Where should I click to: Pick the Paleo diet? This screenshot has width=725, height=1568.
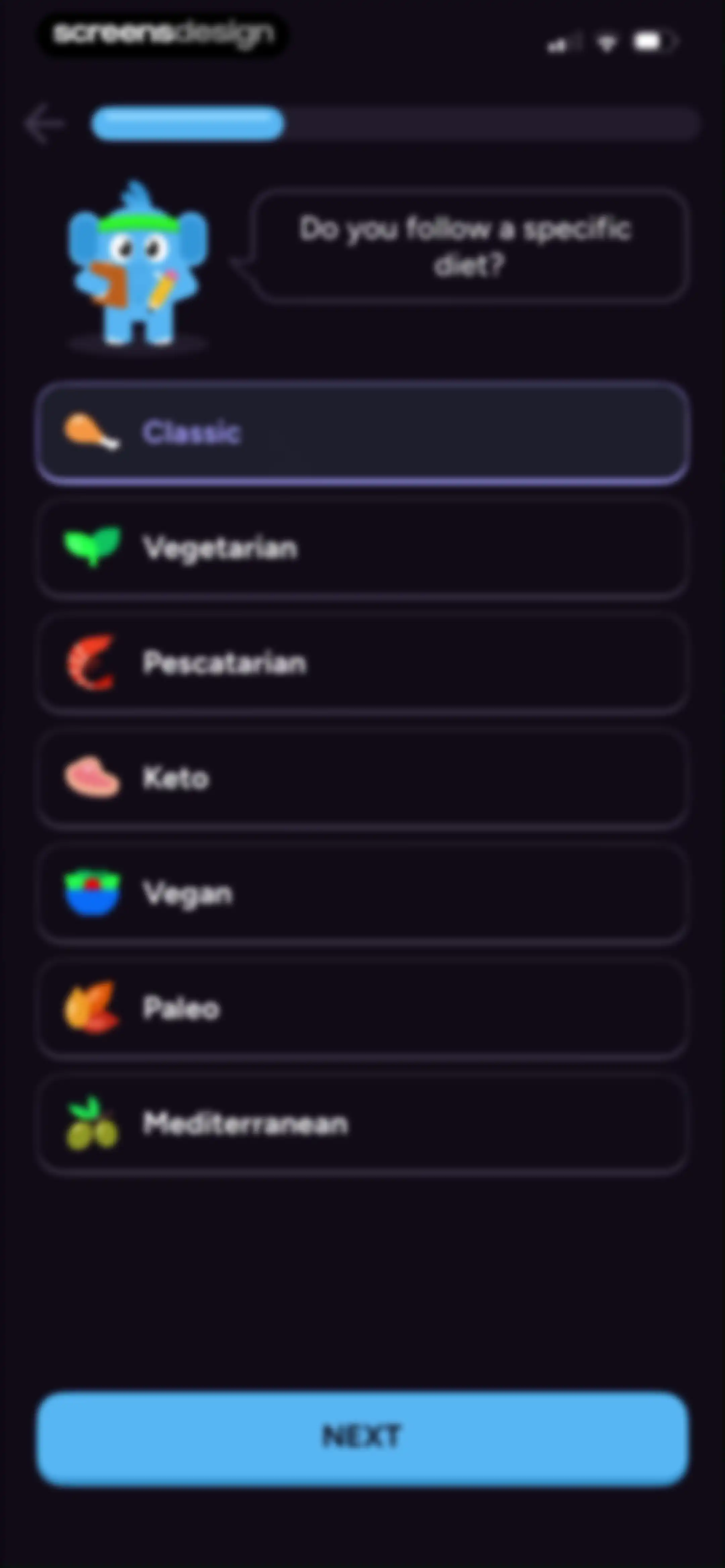(x=362, y=1008)
